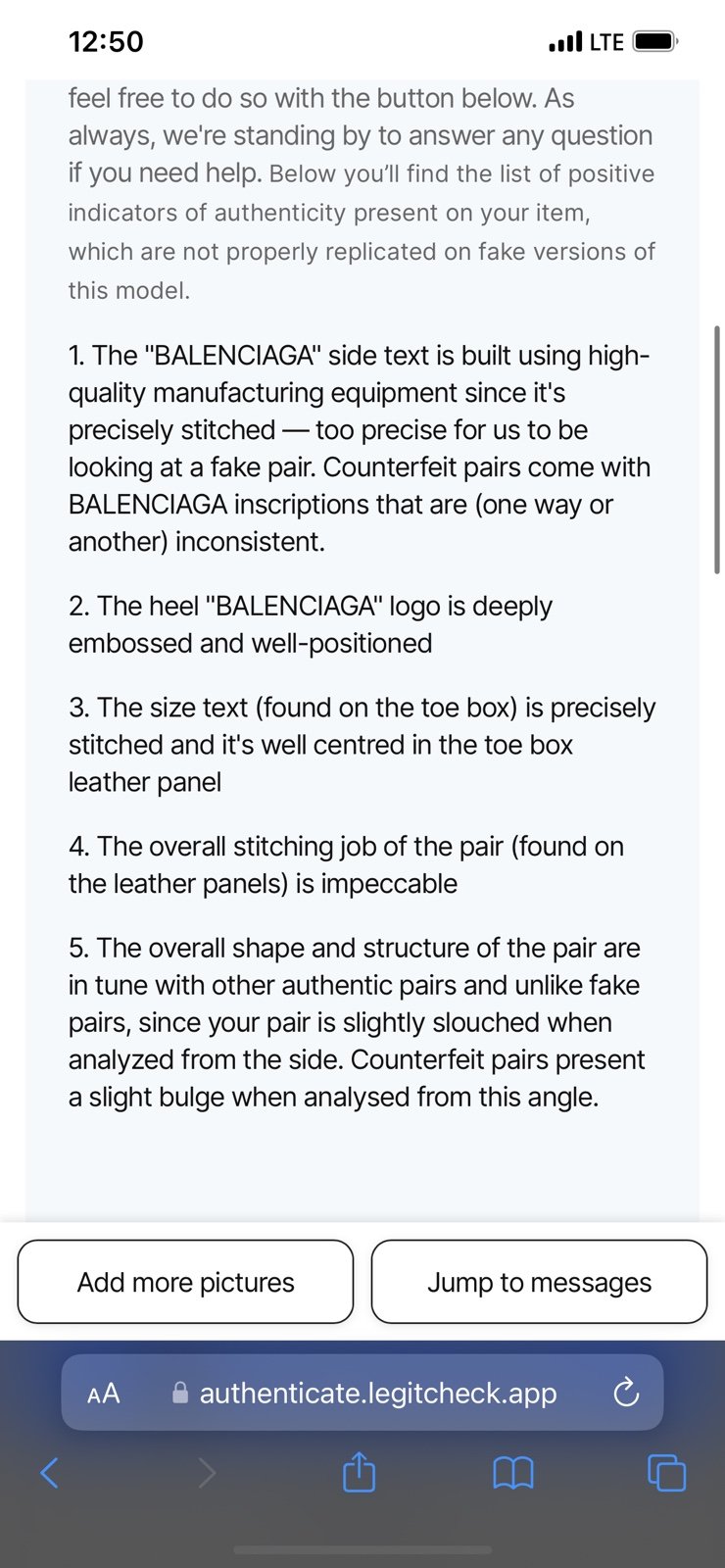This screenshot has height=1568, width=725.
Task: Open the Safari share sheet
Action: pyautogui.click(x=359, y=1471)
